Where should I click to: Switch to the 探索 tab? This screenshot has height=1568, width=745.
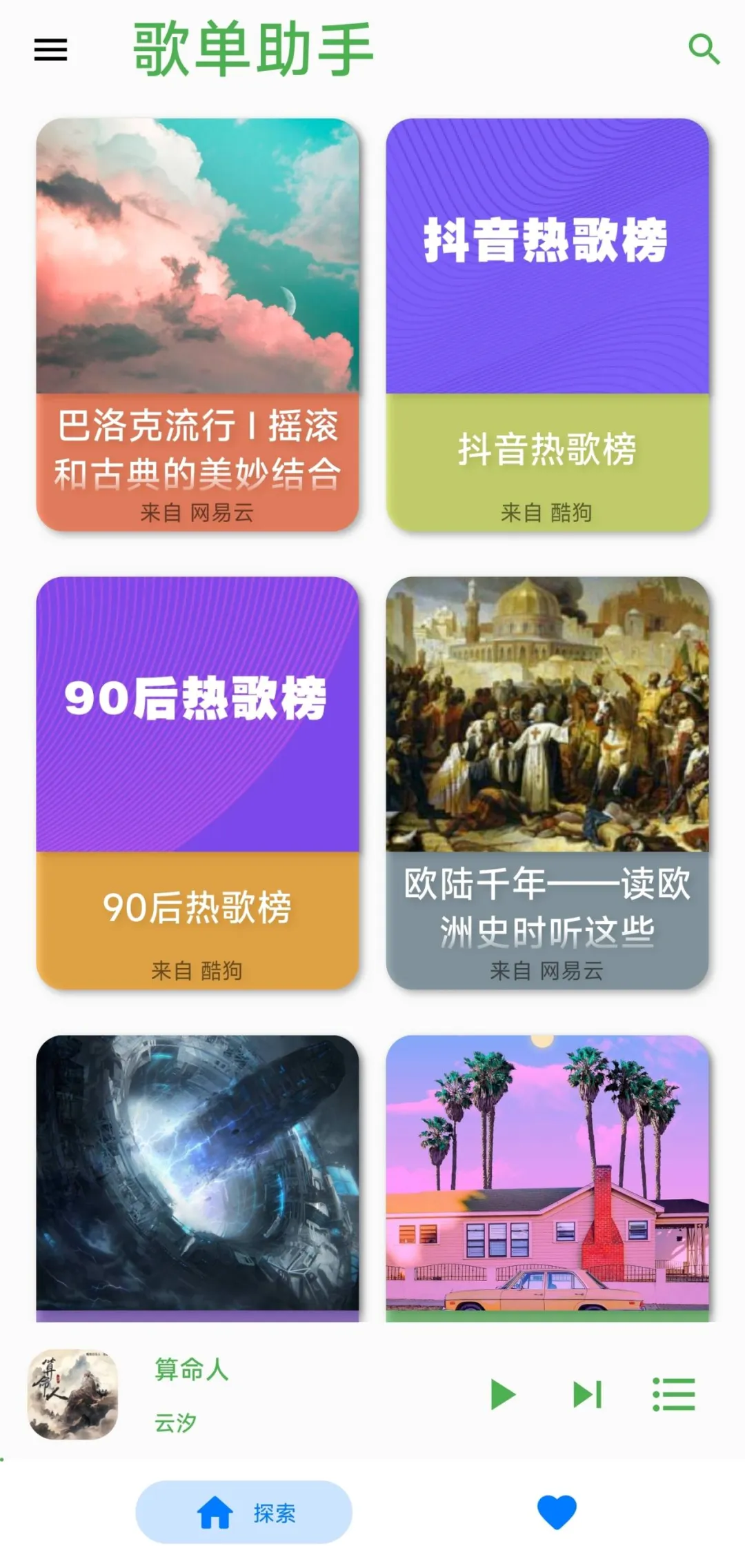click(x=244, y=1512)
